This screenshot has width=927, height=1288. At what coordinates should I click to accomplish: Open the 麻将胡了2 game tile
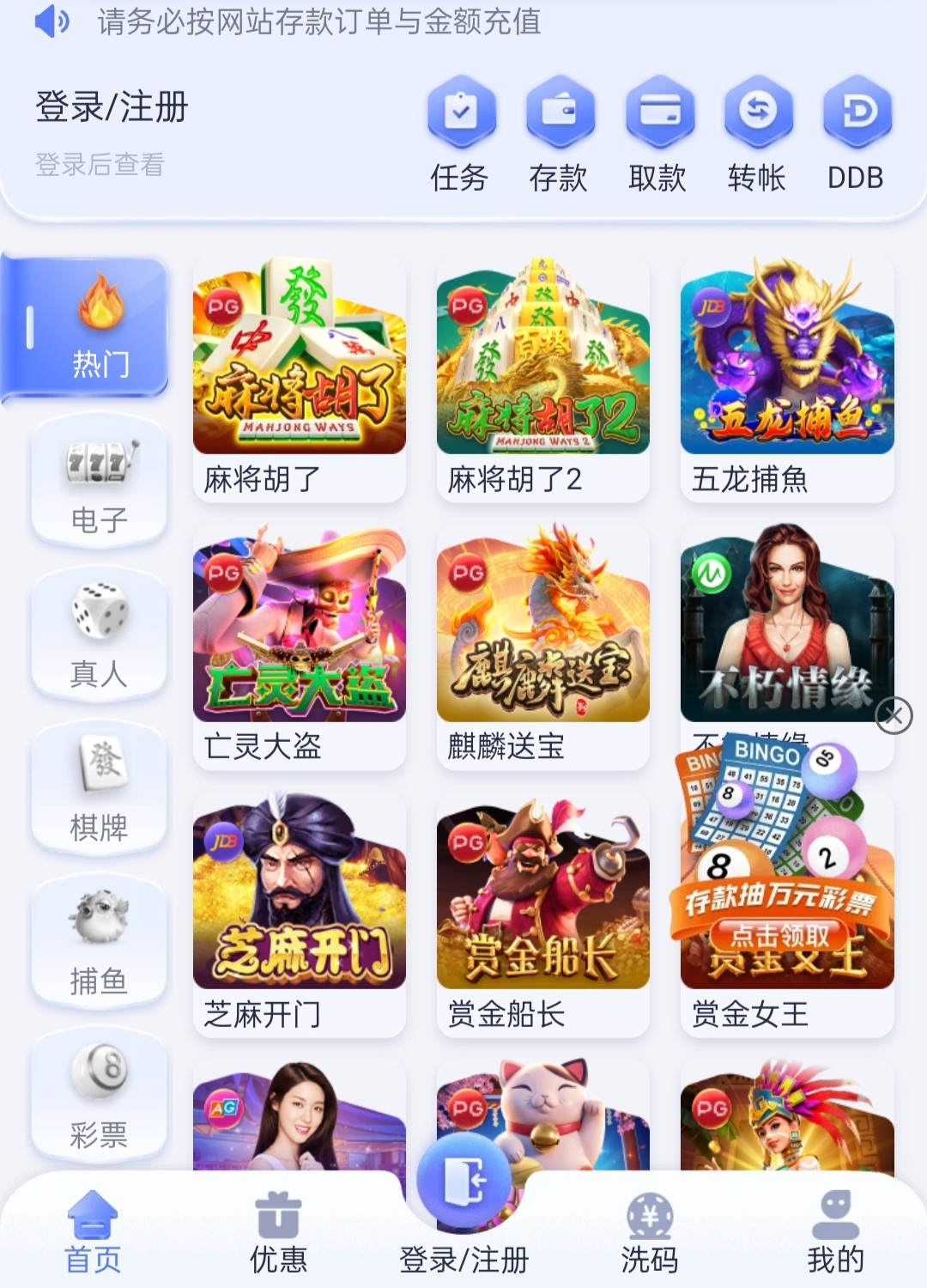[542, 378]
